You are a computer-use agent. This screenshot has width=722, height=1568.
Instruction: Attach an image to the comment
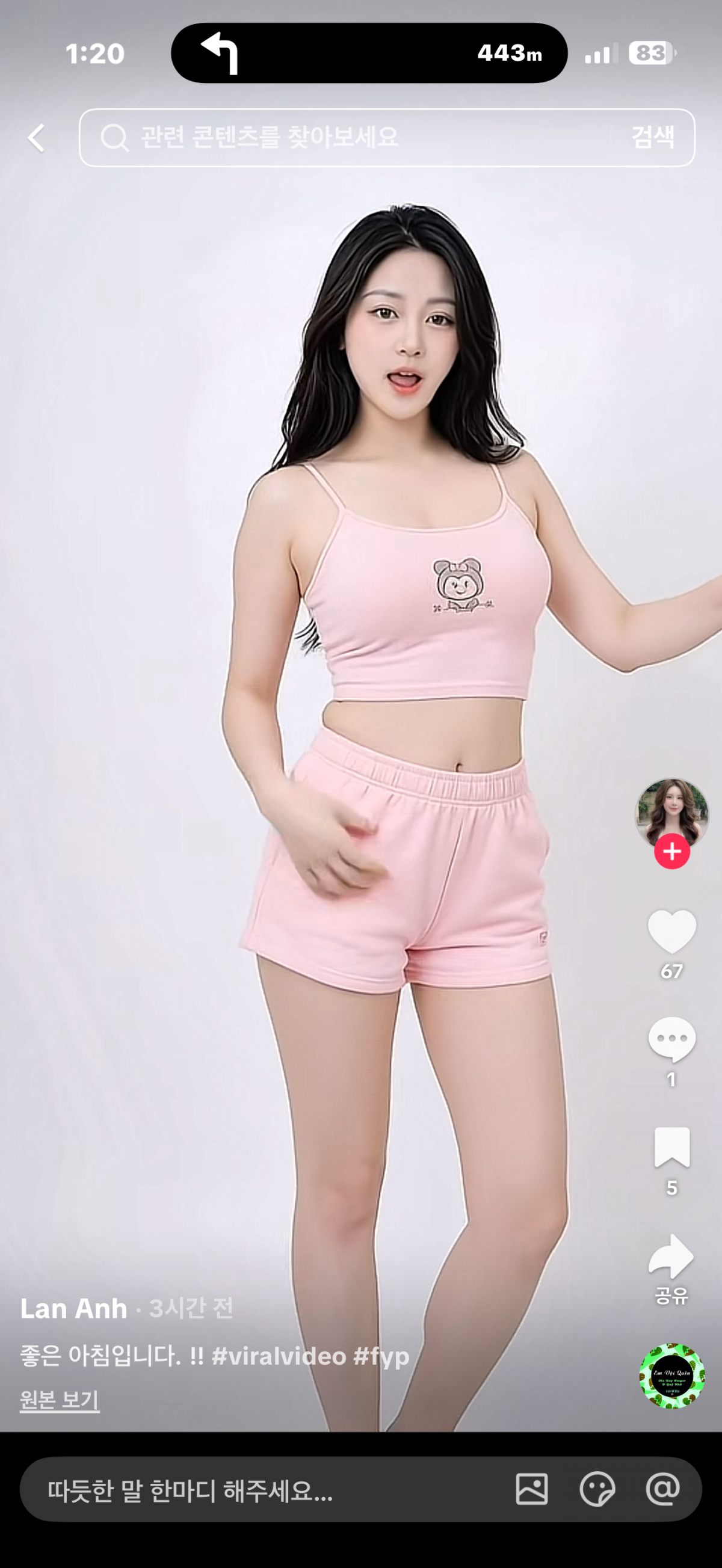click(531, 1489)
